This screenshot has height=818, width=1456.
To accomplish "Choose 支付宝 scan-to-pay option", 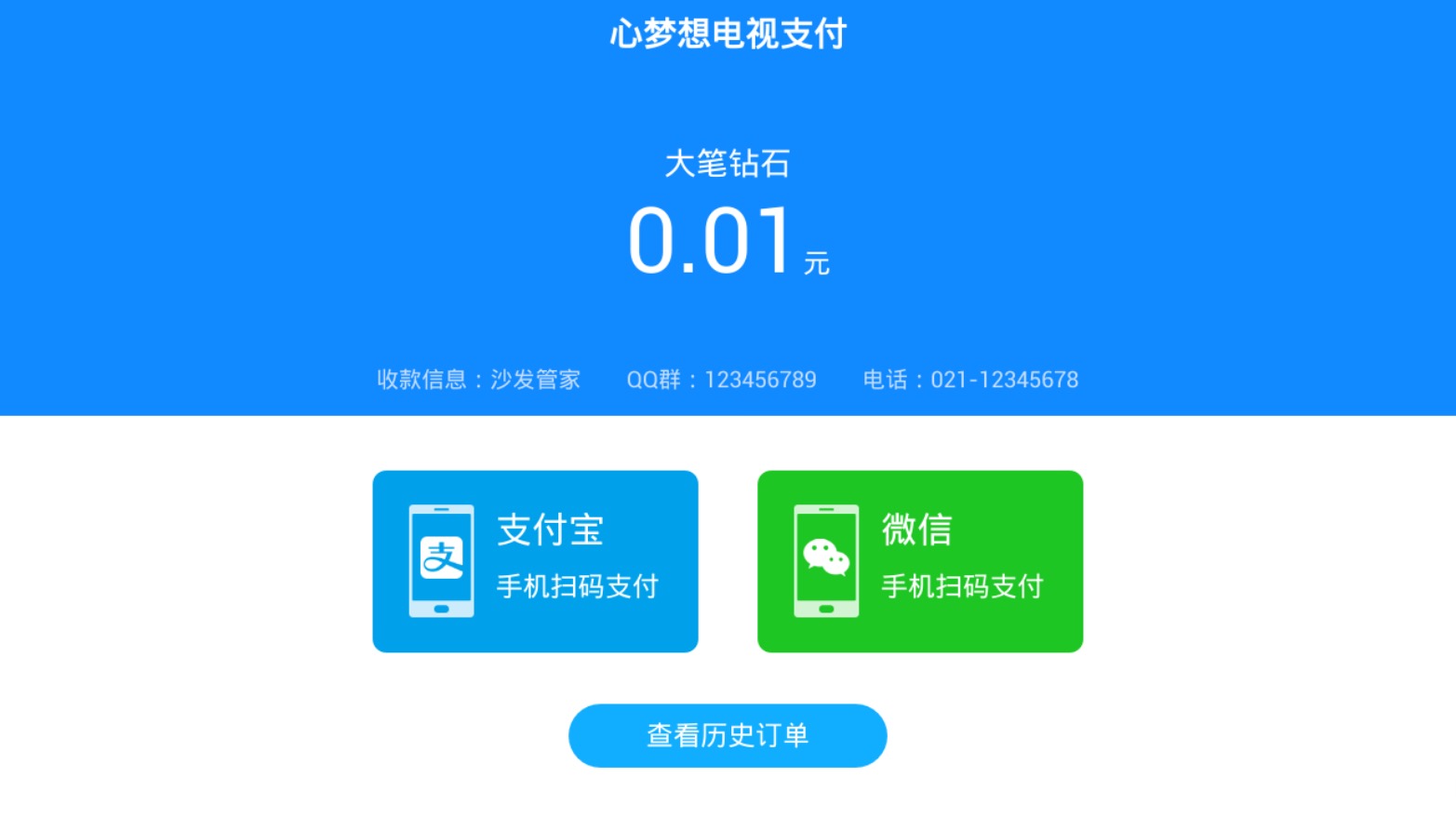I will (x=535, y=561).
